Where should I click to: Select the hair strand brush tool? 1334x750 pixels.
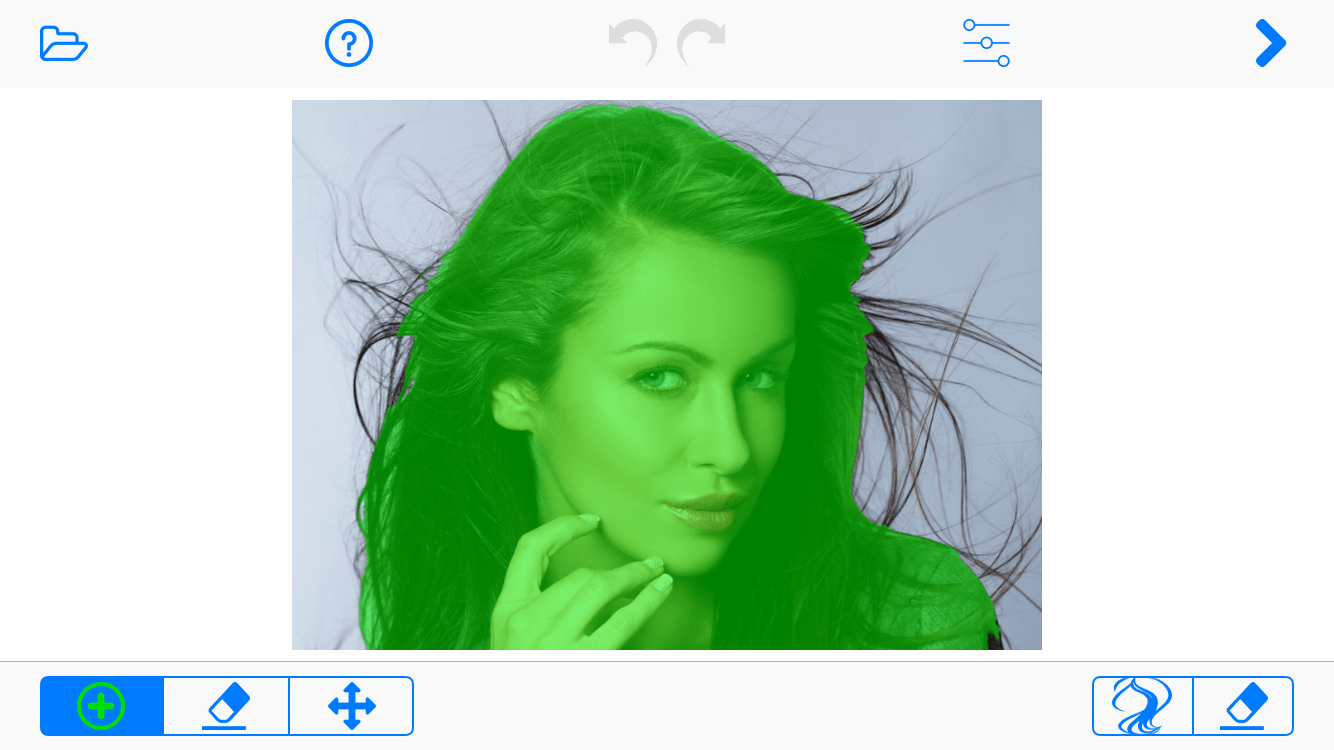1142,706
